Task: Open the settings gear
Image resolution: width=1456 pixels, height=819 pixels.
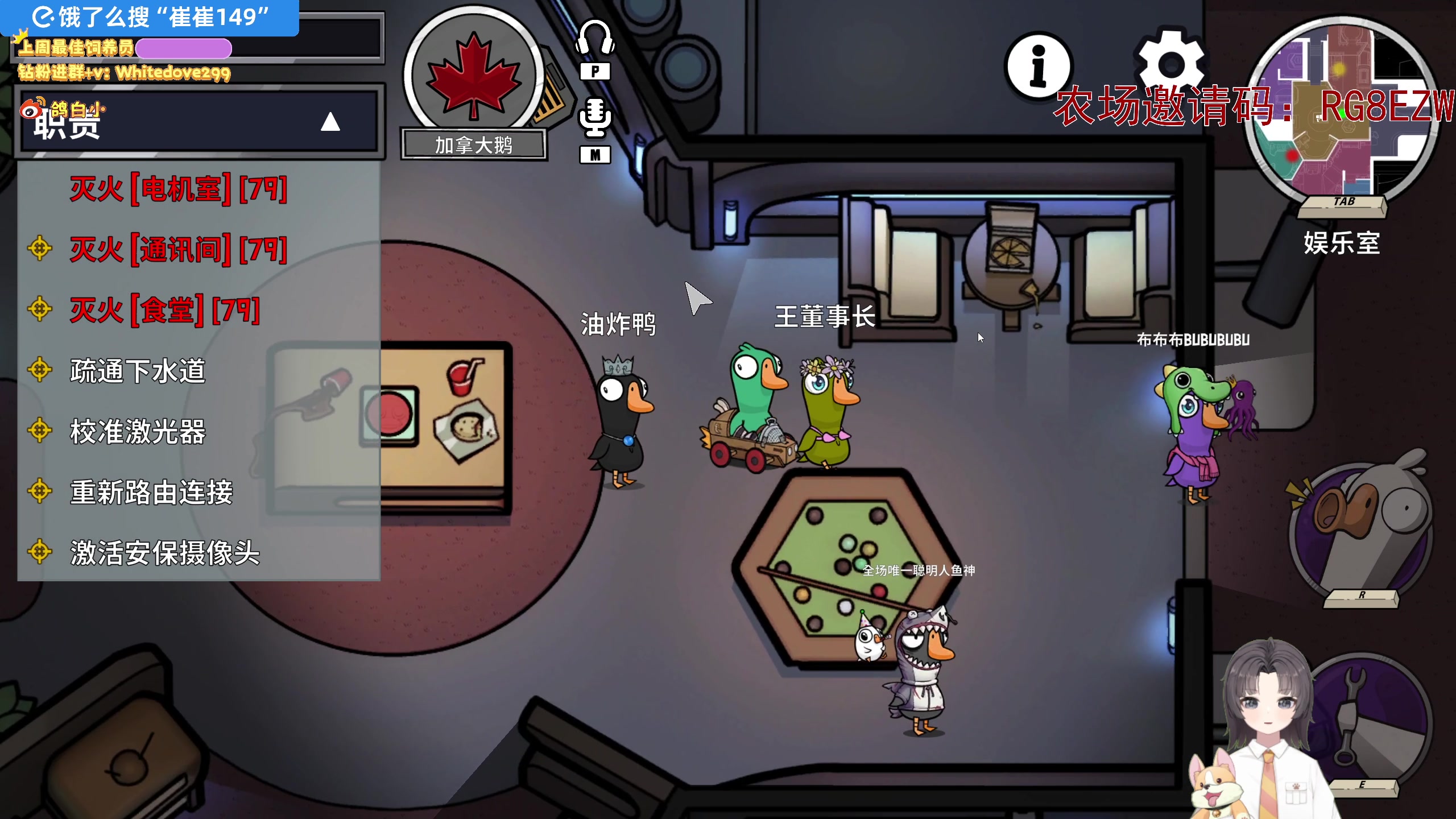Action: tap(1172, 64)
